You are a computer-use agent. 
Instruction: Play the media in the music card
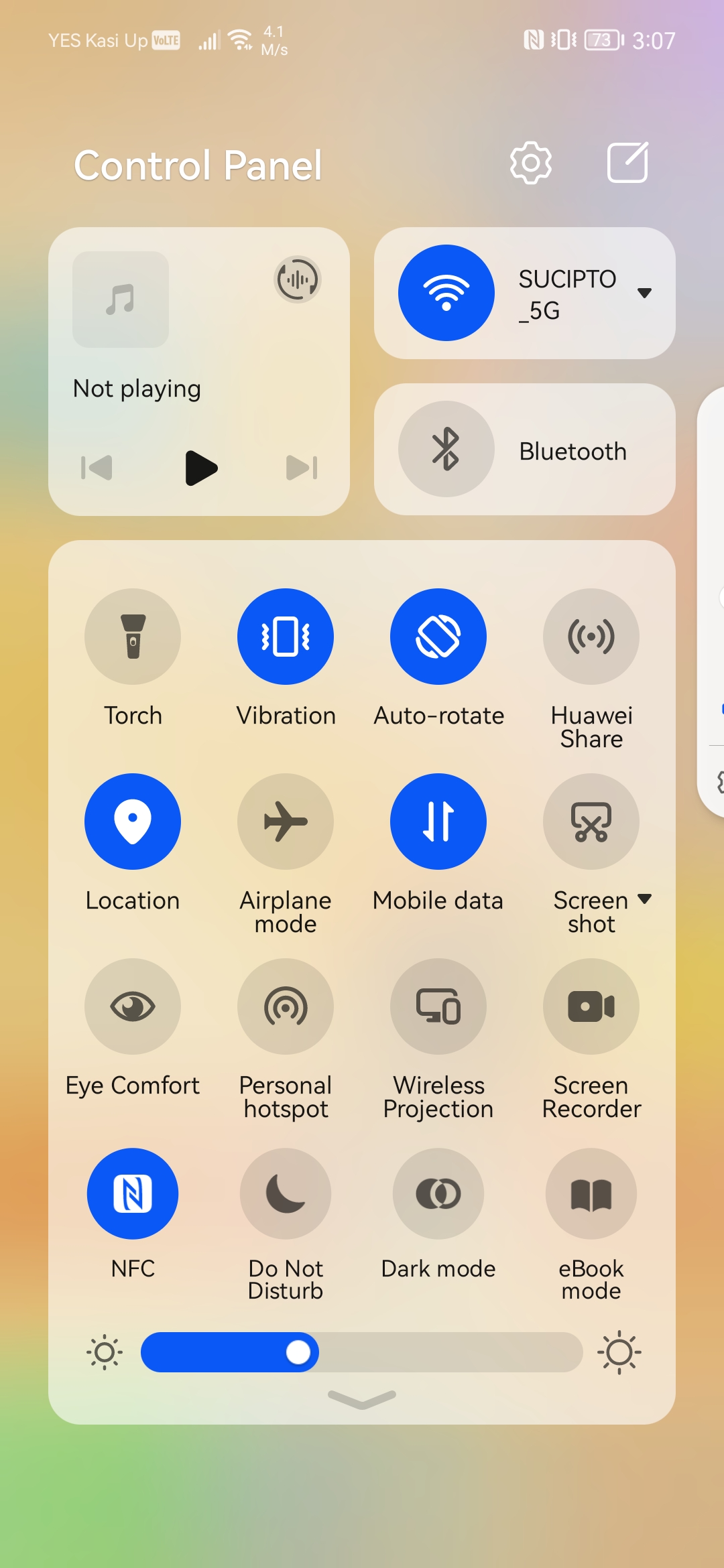coord(200,468)
